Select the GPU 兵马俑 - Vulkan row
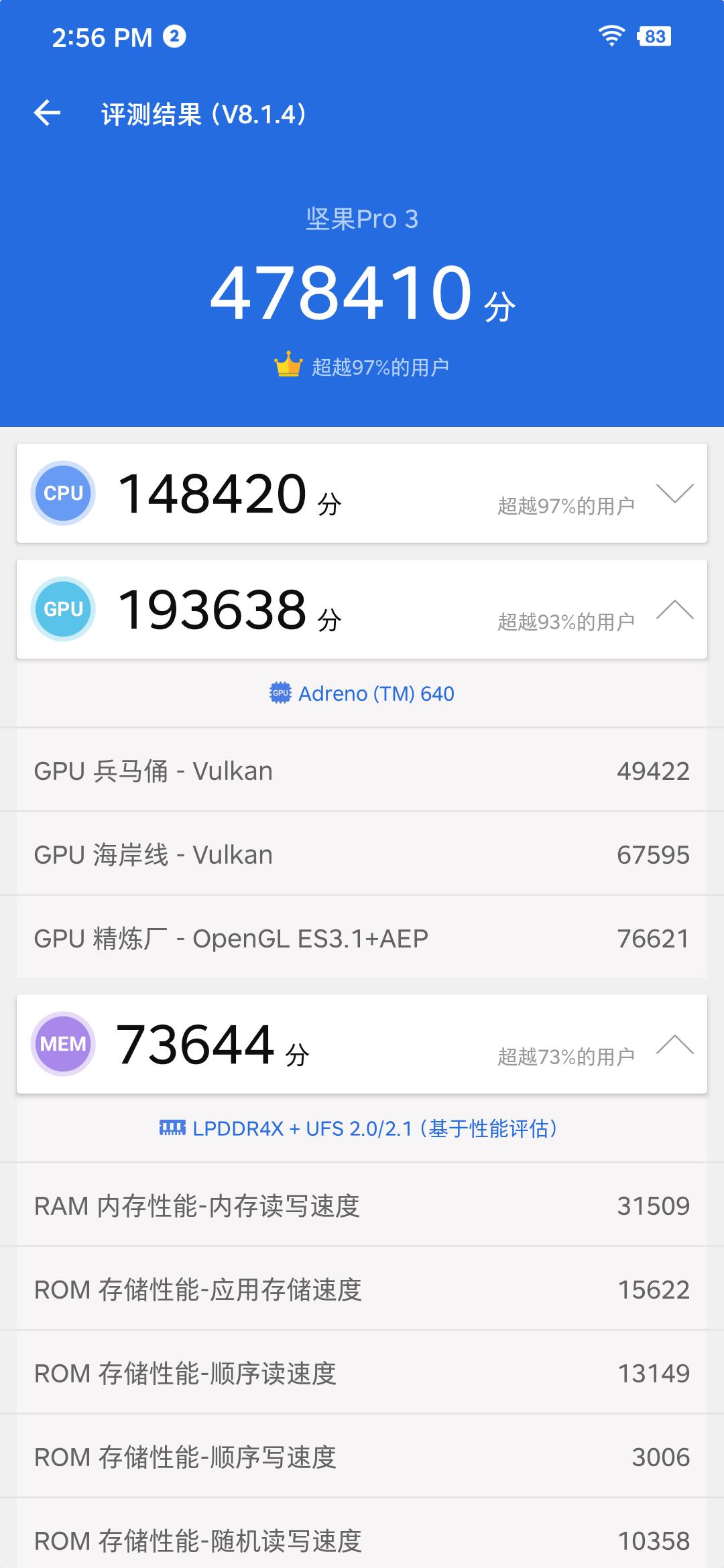Viewport: 724px width, 1568px height. point(362,771)
